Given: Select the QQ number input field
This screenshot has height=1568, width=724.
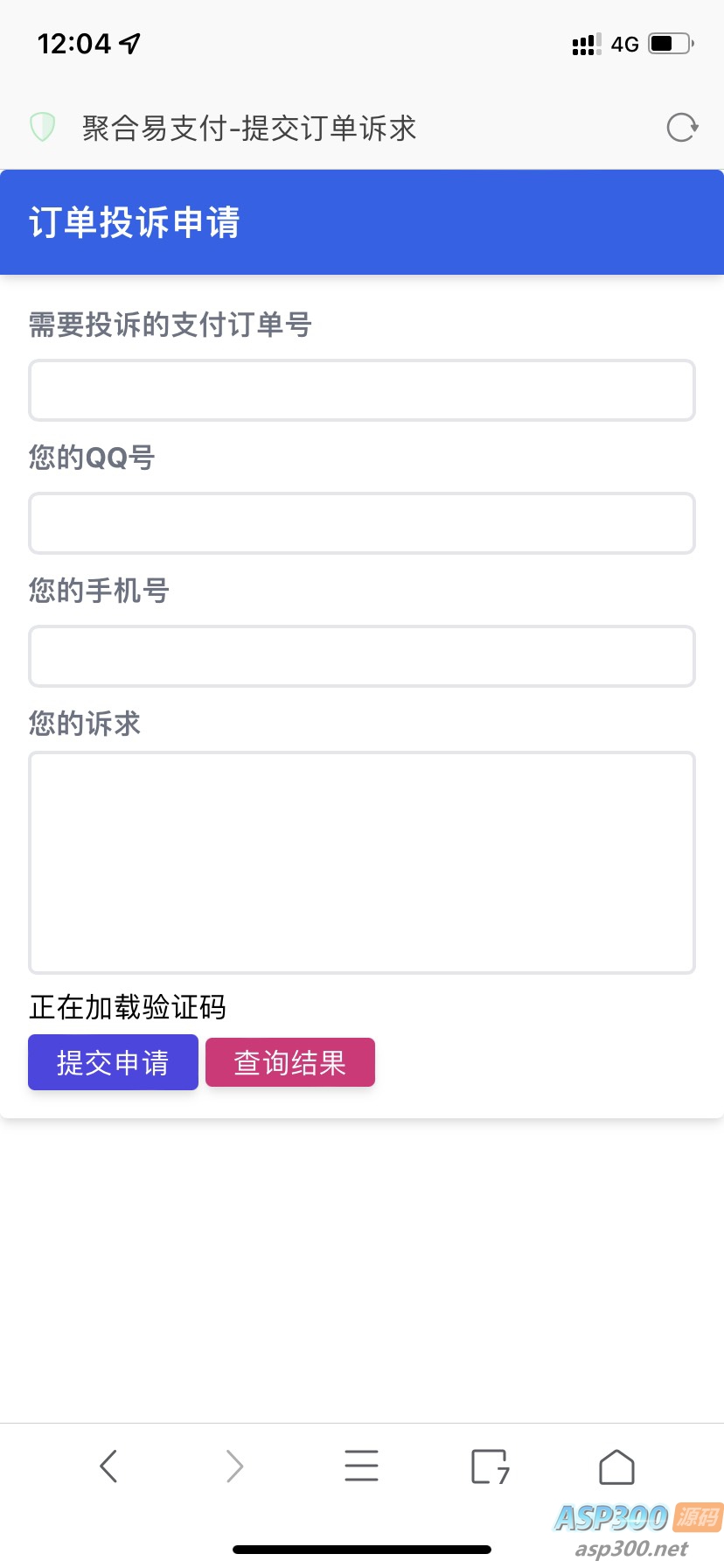Looking at the screenshot, I should pyautogui.click(x=361, y=523).
